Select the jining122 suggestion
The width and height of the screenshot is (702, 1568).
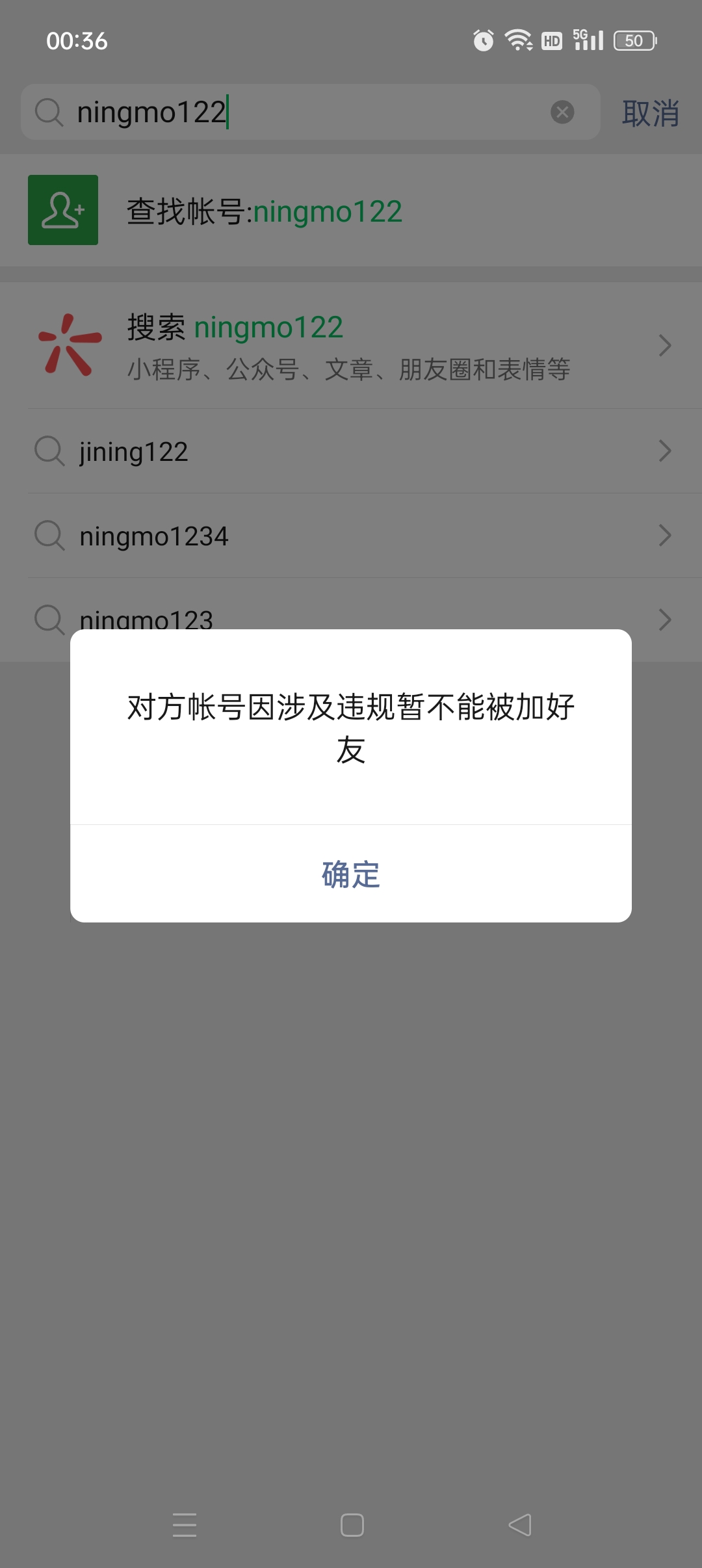(x=351, y=451)
